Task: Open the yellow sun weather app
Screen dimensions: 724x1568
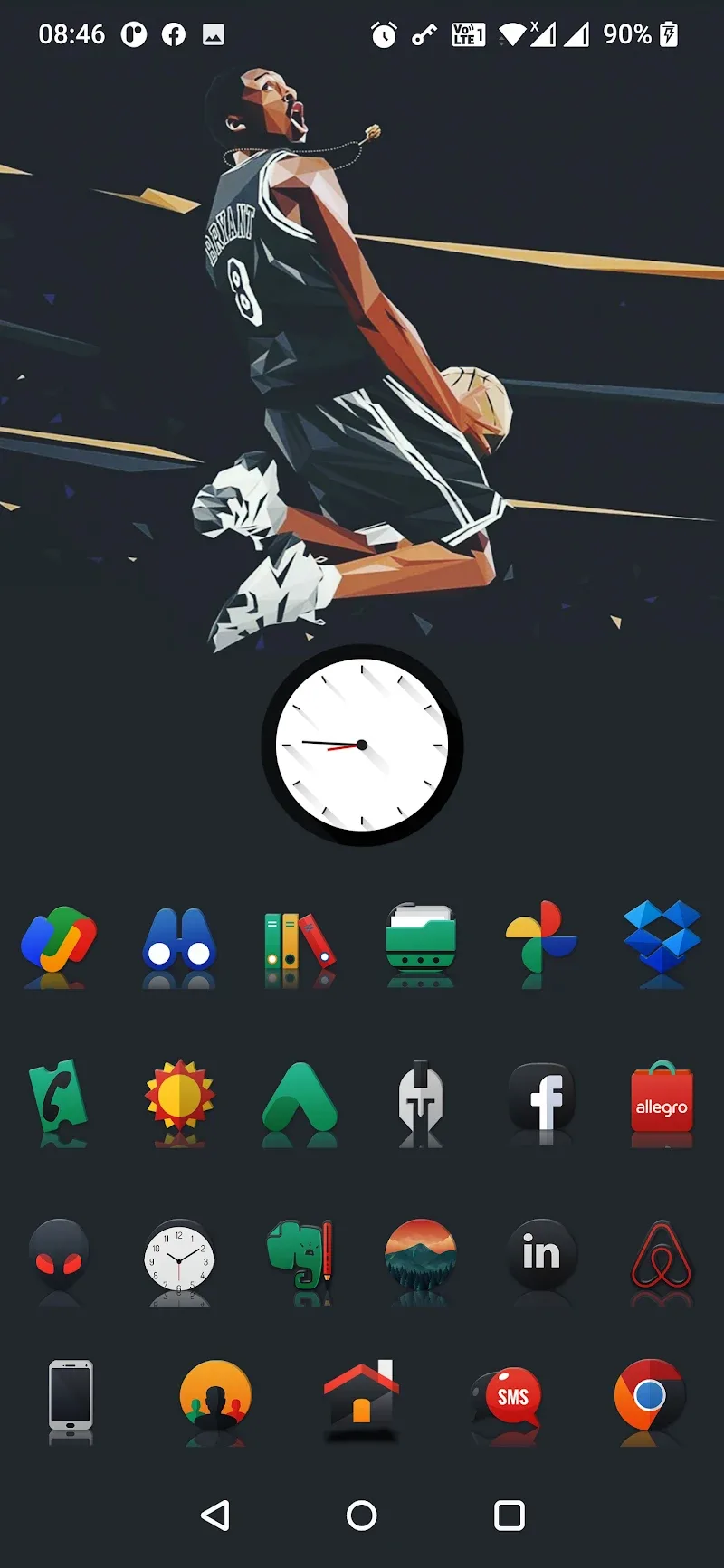Action: point(179,1096)
